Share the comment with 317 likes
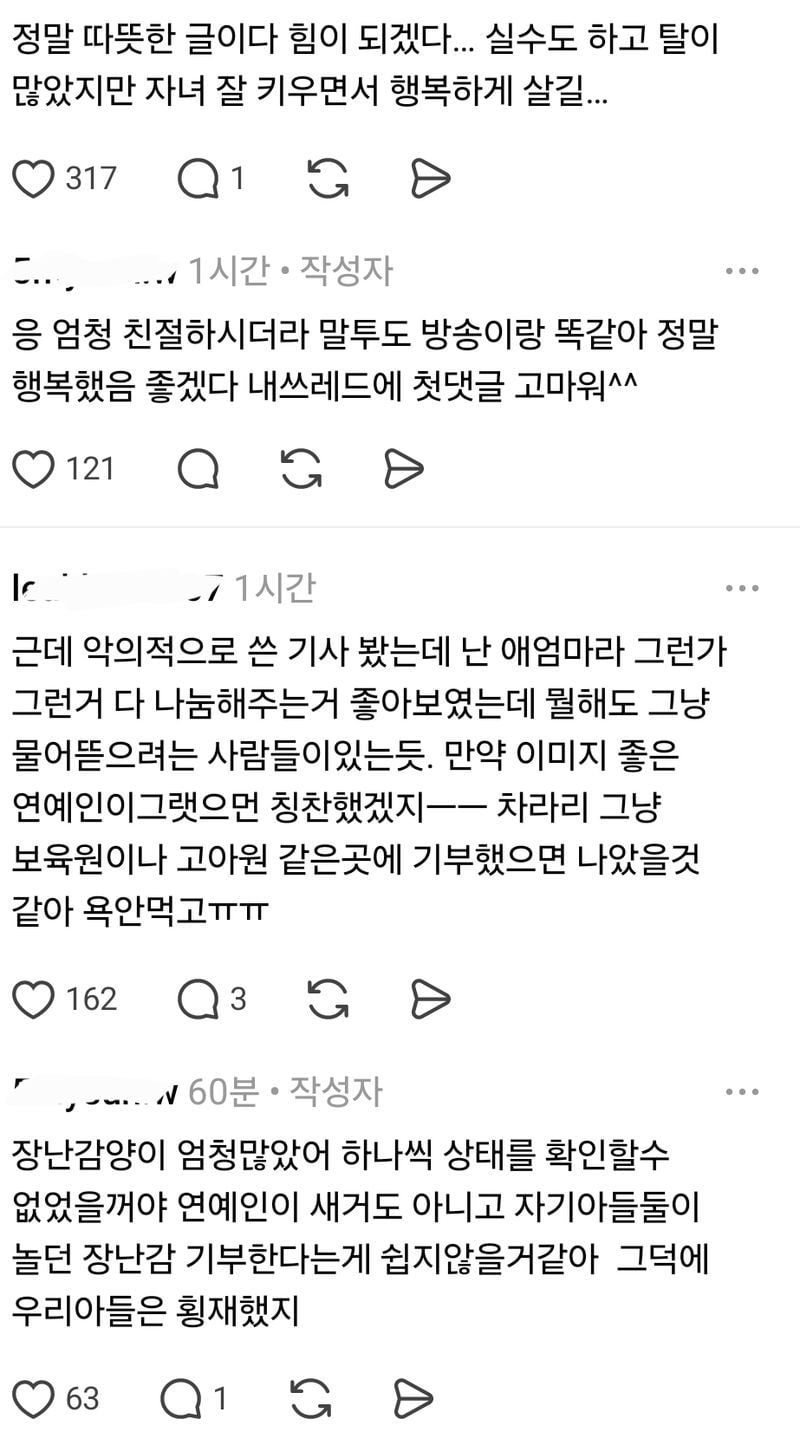 [x=430, y=179]
